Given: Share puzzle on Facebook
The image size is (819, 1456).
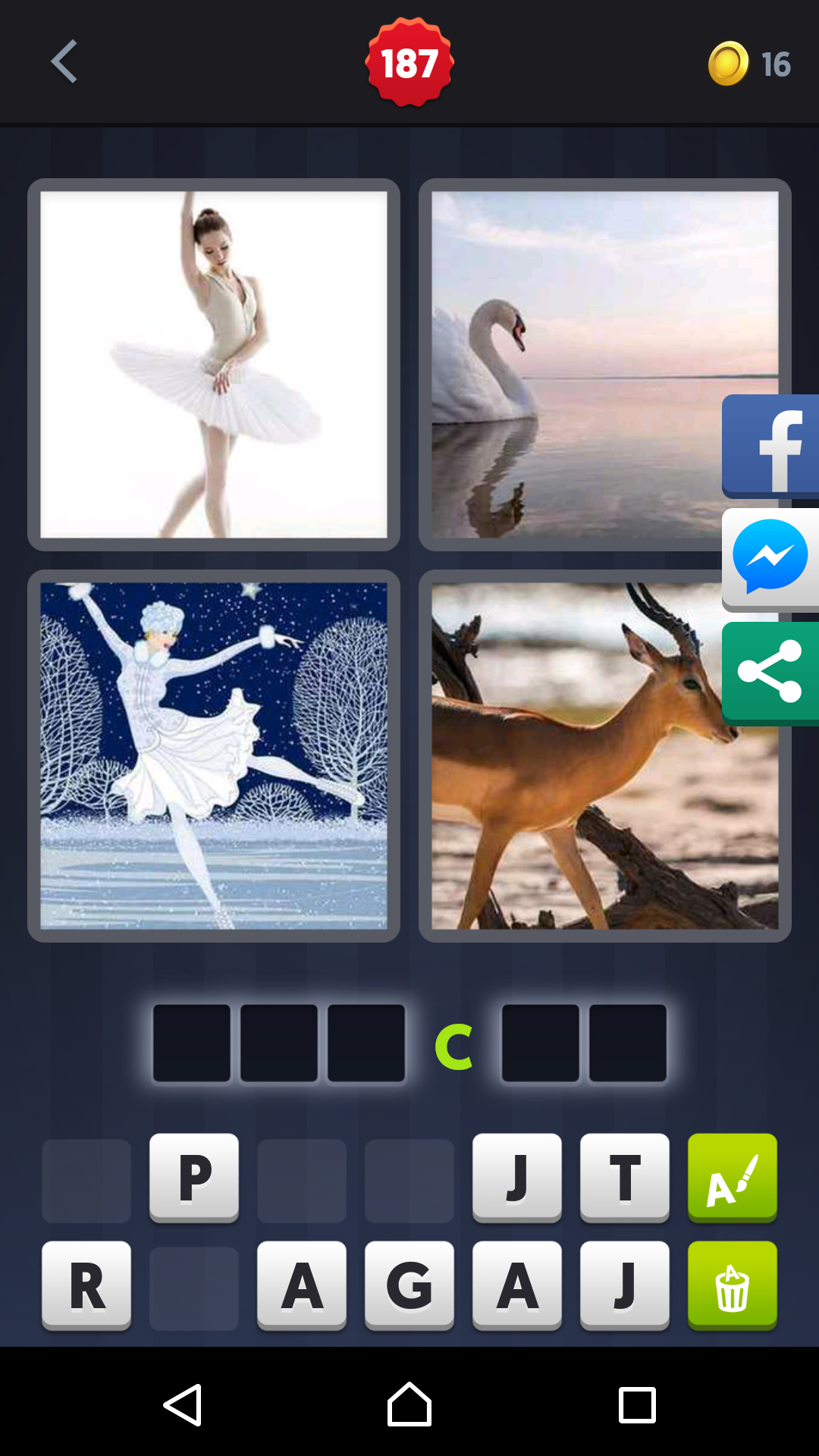Looking at the screenshot, I should 770,446.
